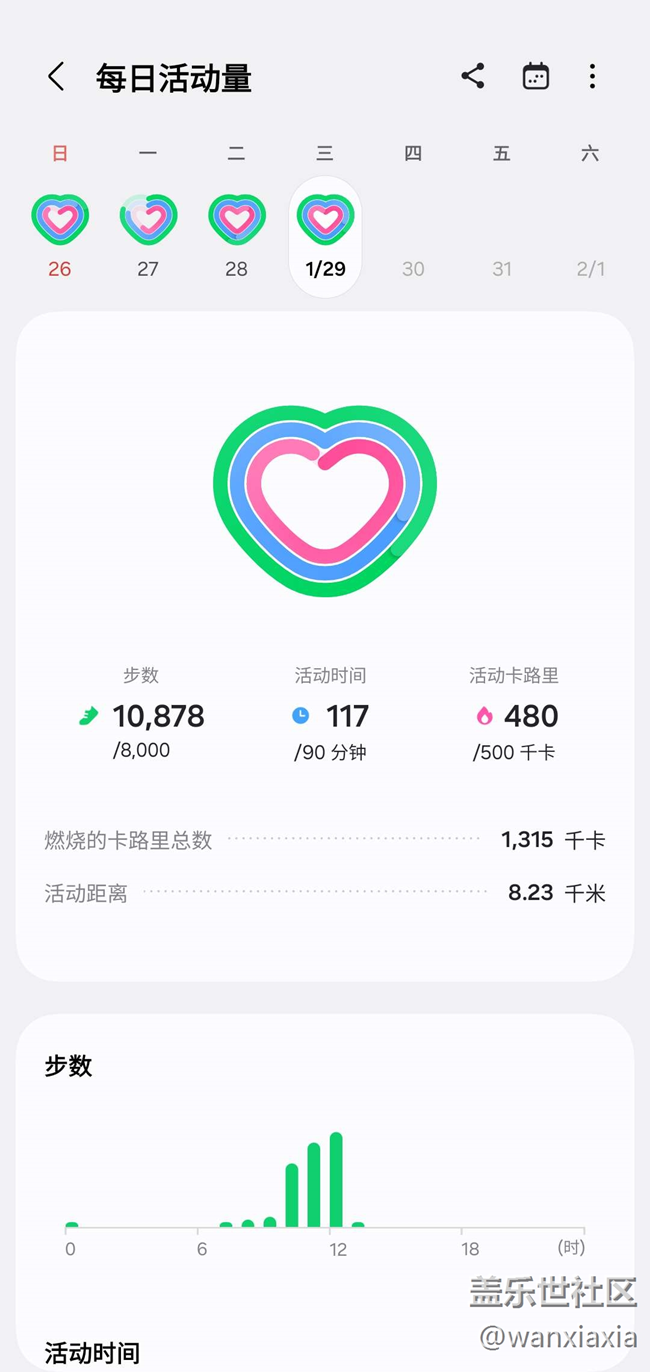Share the daily activity summary

[473, 76]
